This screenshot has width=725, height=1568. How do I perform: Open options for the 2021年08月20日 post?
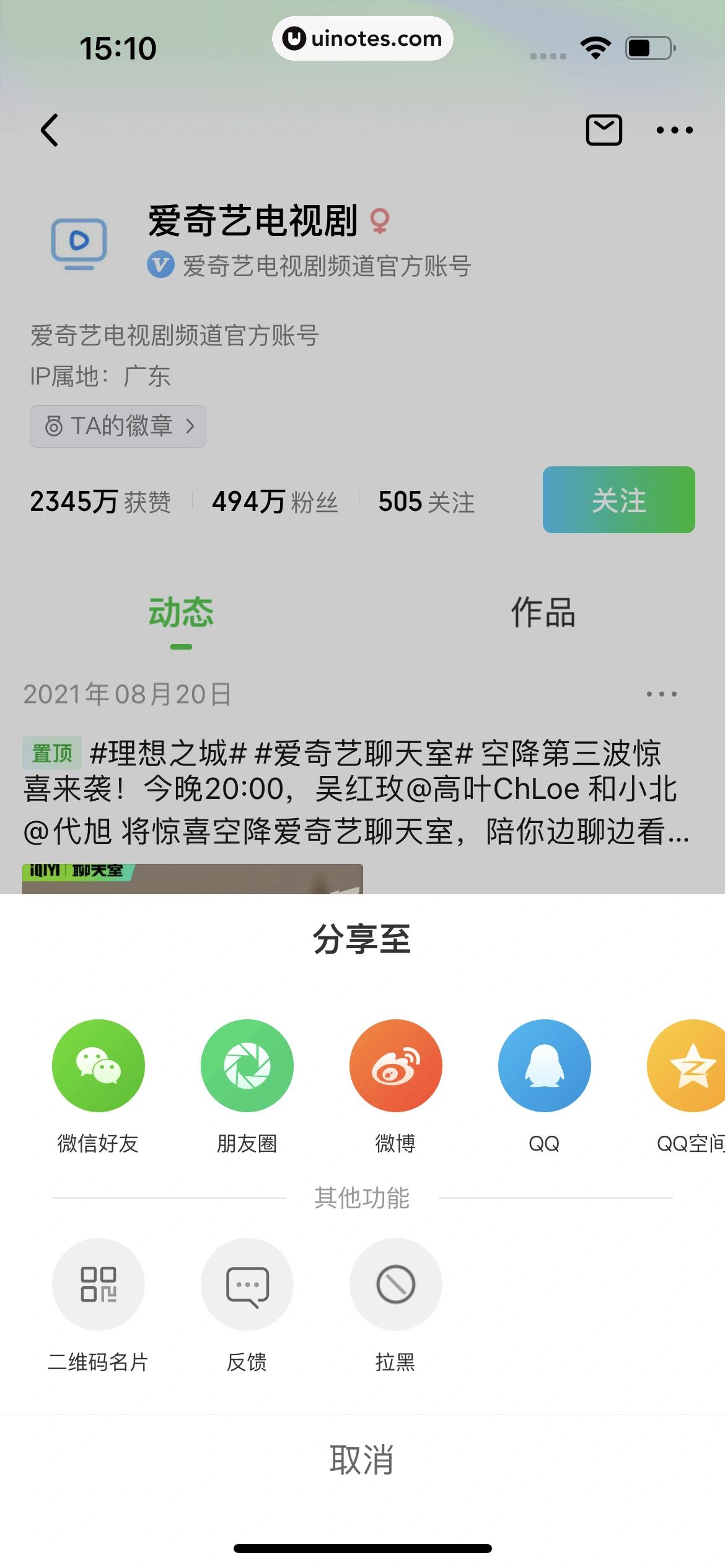click(x=661, y=694)
